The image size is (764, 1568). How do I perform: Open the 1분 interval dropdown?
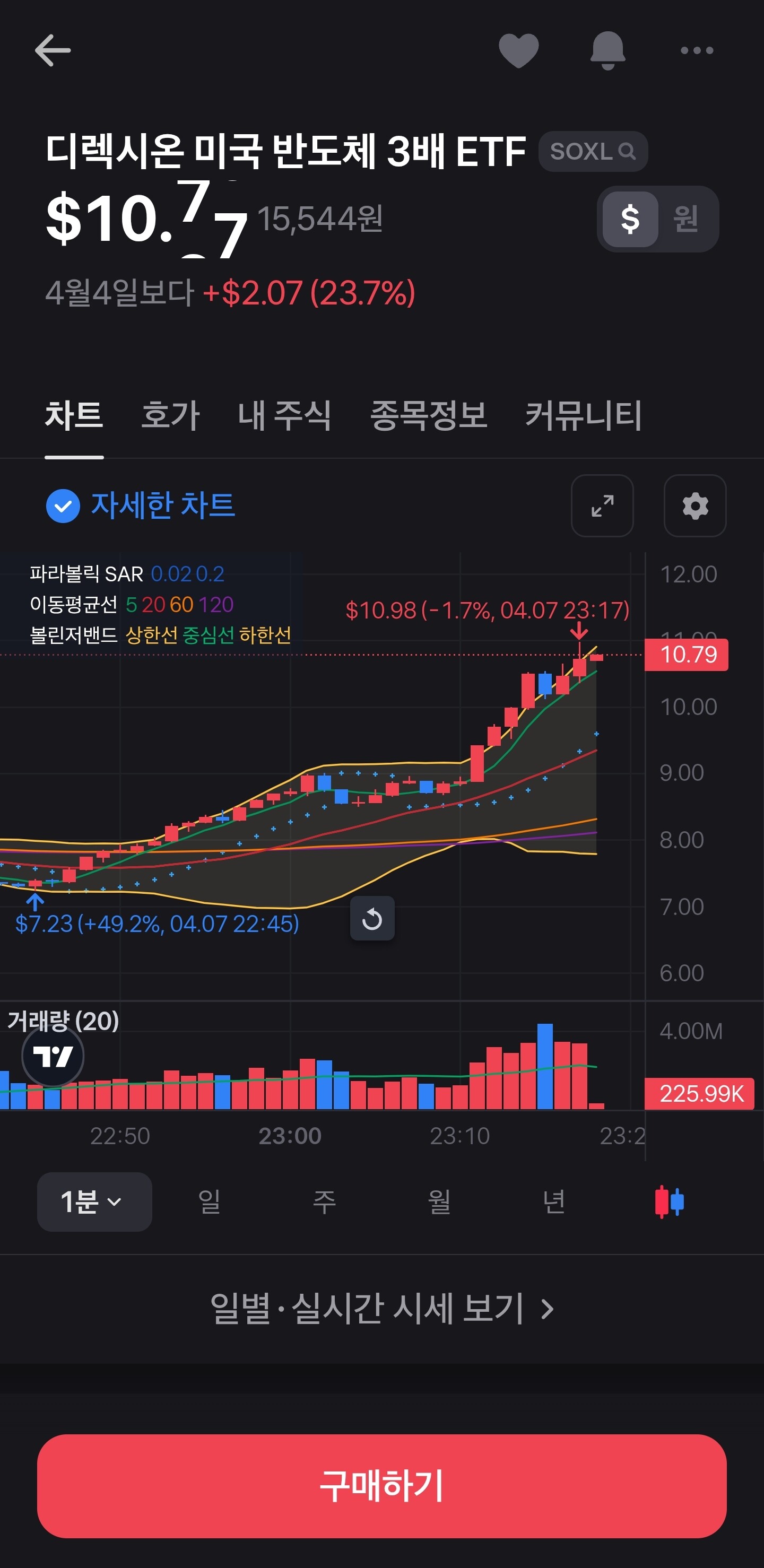tap(94, 1201)
